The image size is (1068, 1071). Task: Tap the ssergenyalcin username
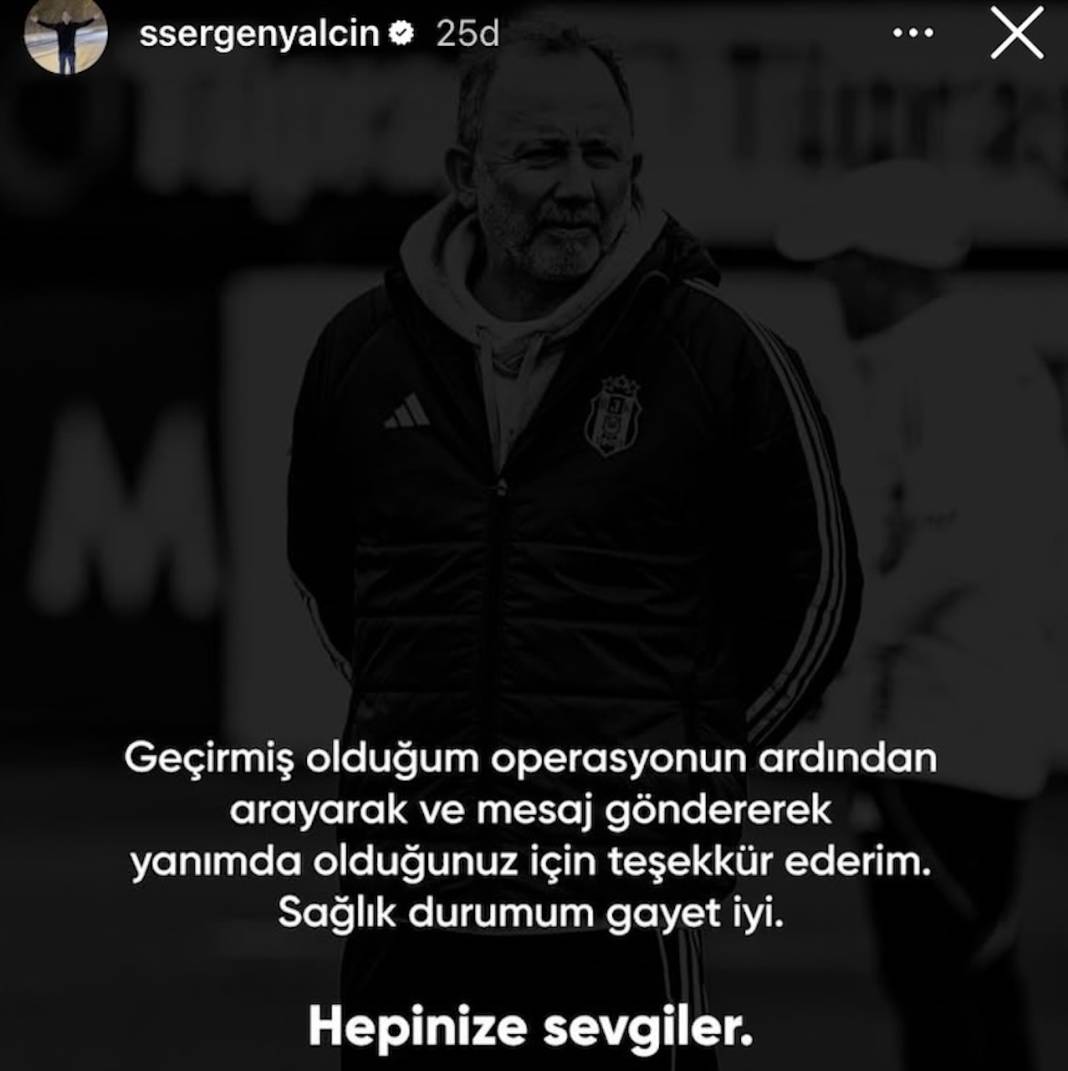tap(260, 34)
